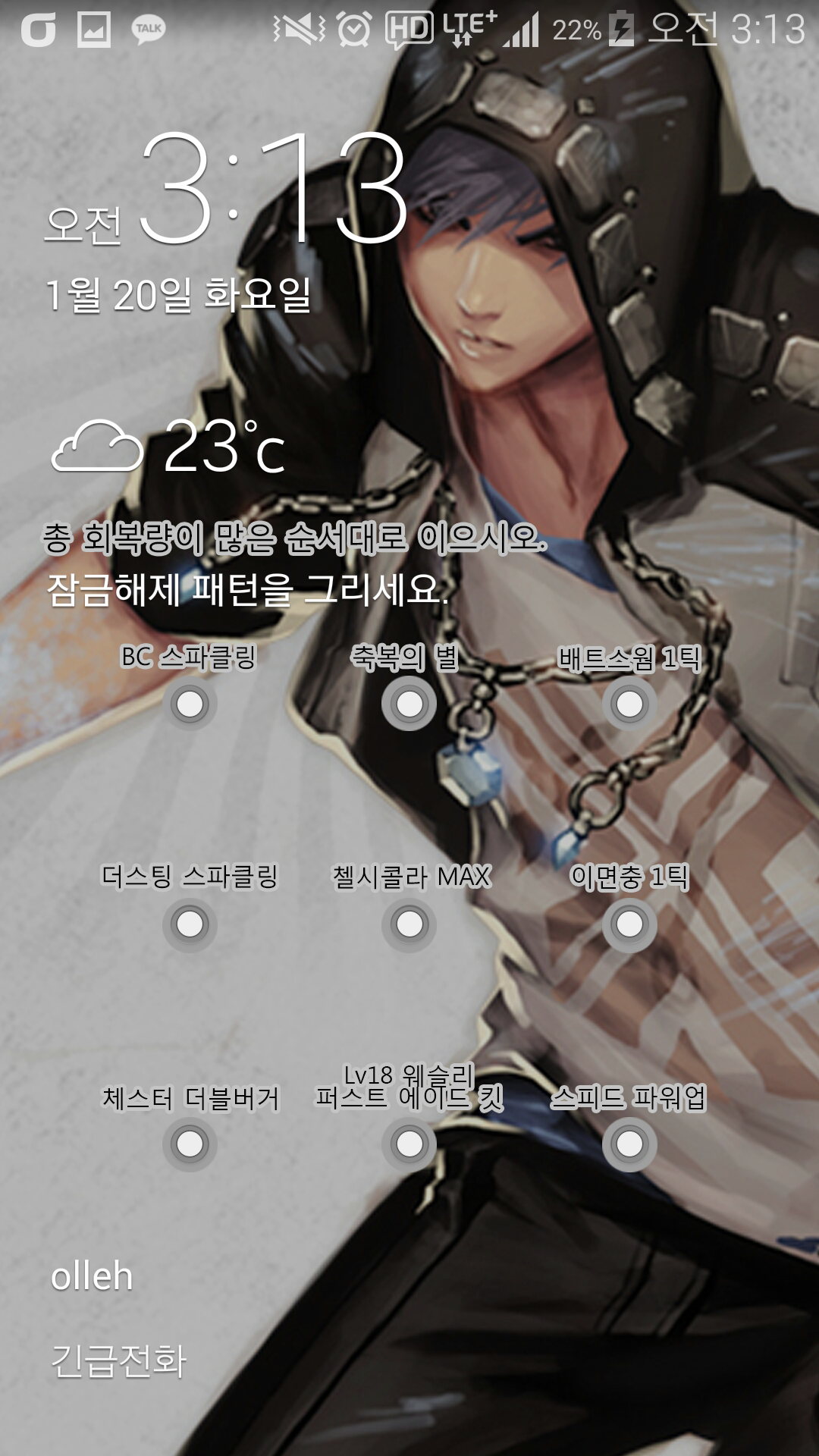Touch the 체스터 더블버거 pattern dot
This screenshot has height=1456, width=819.
click(190, 1144)
